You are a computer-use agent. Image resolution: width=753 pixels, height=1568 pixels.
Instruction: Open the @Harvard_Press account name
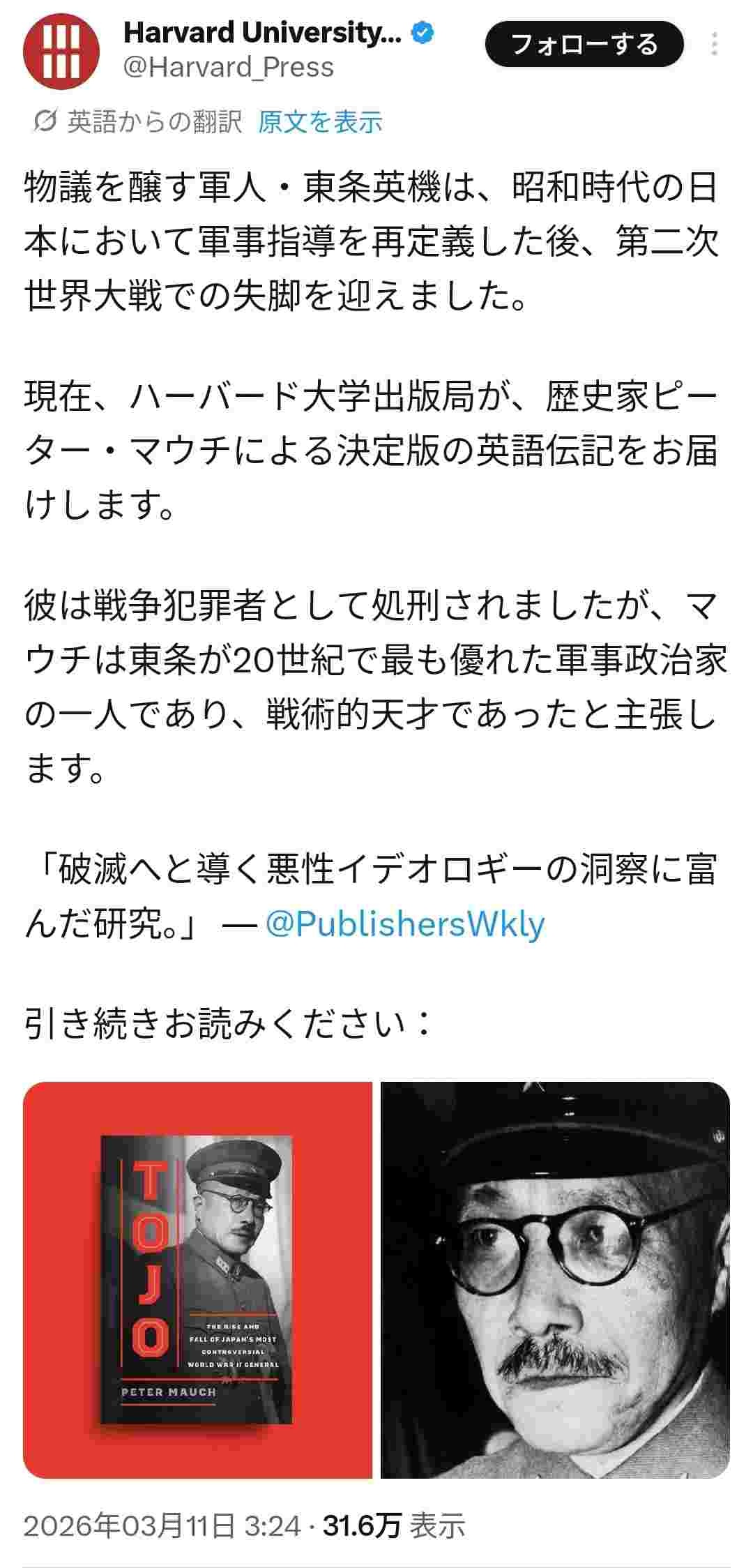click(228, 67)
